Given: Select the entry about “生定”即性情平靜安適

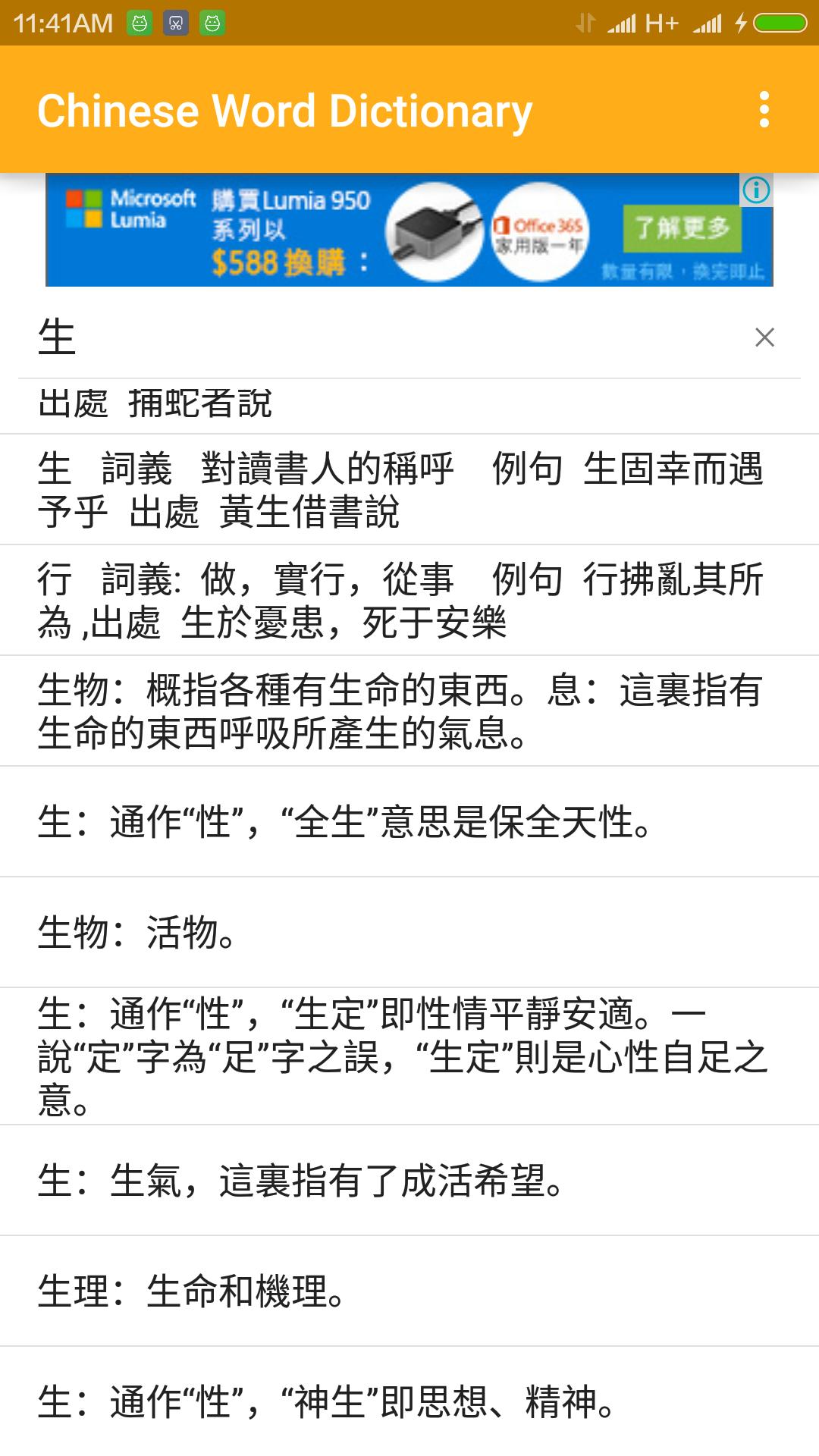Looking at the screenshot, I should pyautogui.click(x=409, y=1056).
